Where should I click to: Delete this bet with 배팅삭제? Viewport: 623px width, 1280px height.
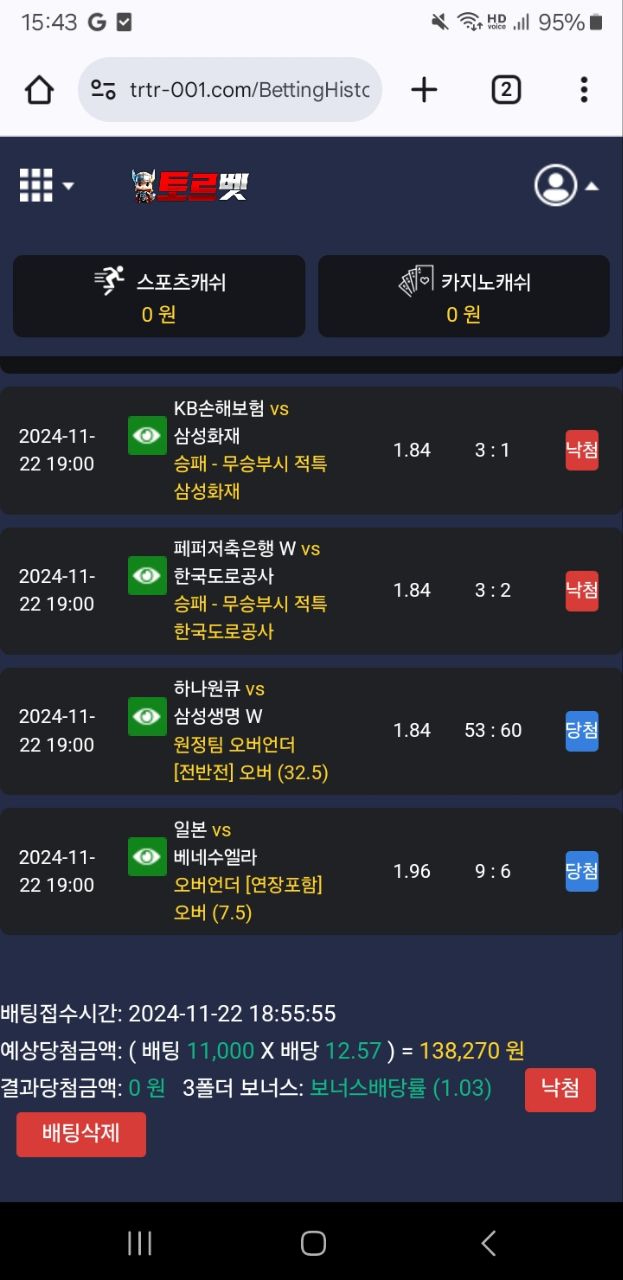point(81,1134)
